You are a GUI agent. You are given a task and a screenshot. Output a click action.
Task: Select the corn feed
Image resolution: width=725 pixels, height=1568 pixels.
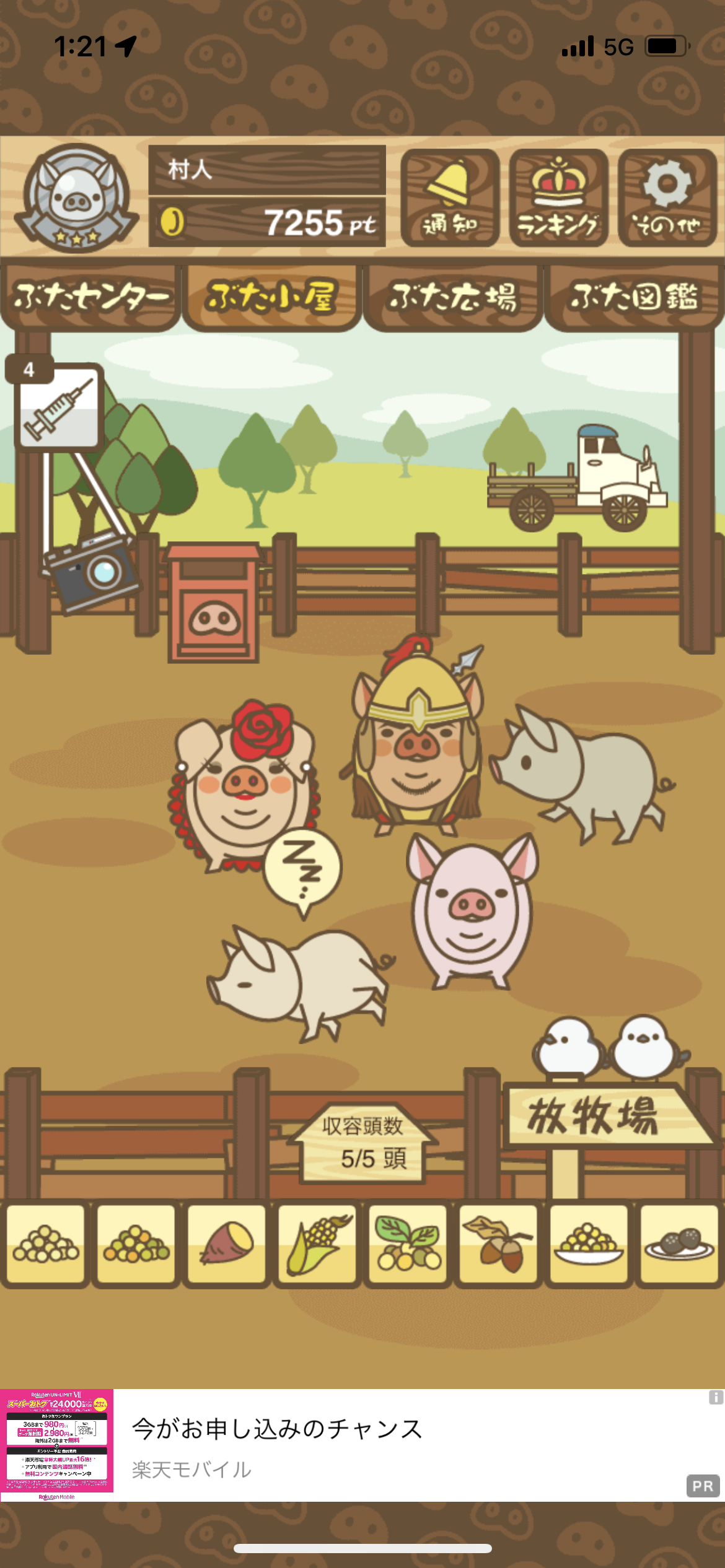[317, 1244]
